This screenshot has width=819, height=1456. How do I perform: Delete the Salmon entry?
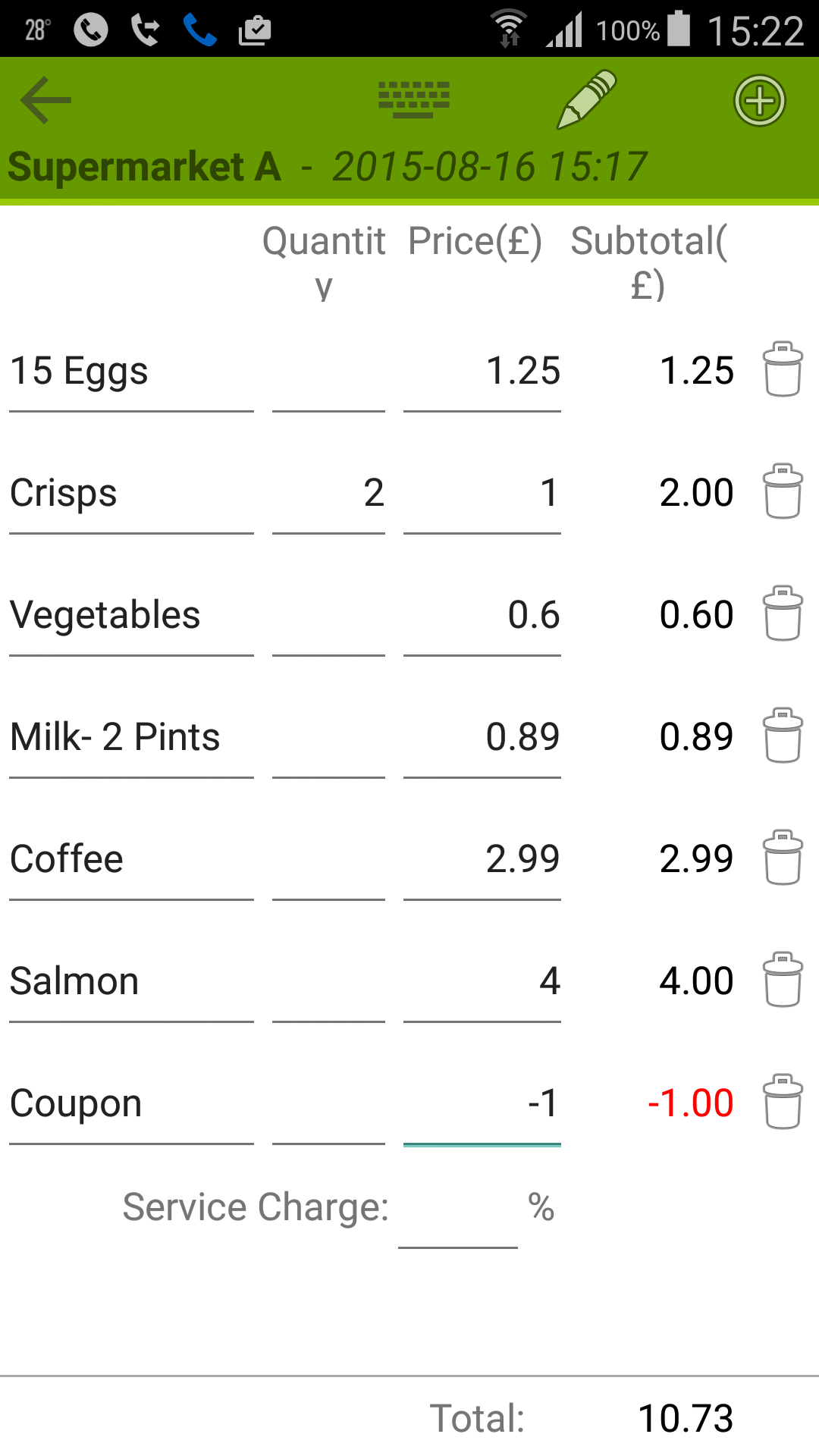(784, 981)
